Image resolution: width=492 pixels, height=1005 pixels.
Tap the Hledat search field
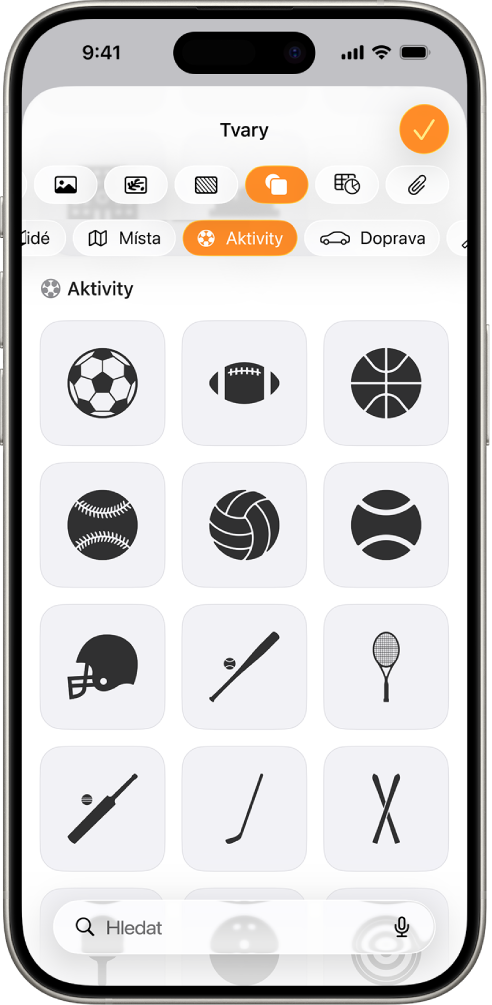[x=244, y=927]
